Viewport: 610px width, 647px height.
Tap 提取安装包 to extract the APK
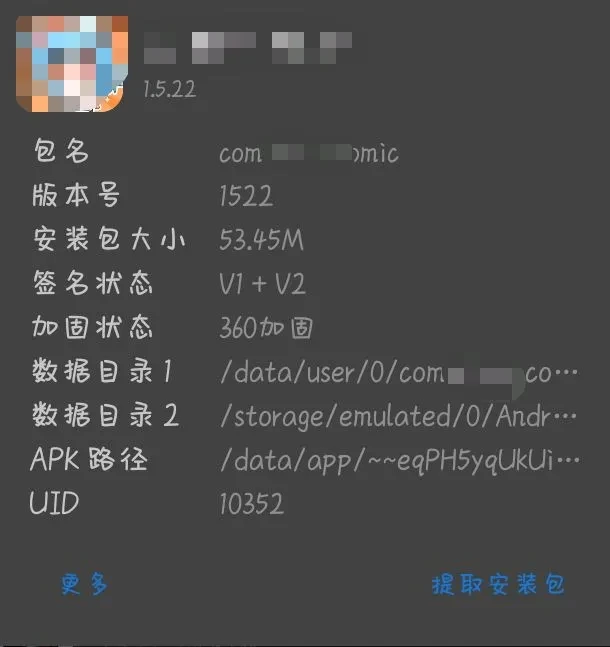[498, 585]
